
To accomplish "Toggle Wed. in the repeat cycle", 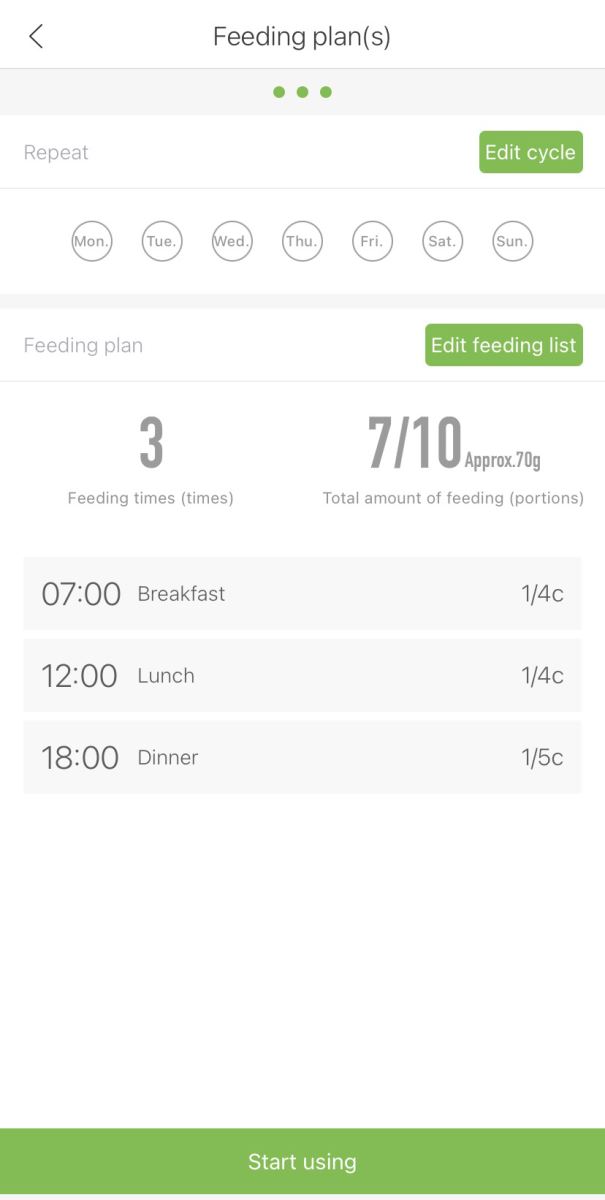I will point(232,241).
